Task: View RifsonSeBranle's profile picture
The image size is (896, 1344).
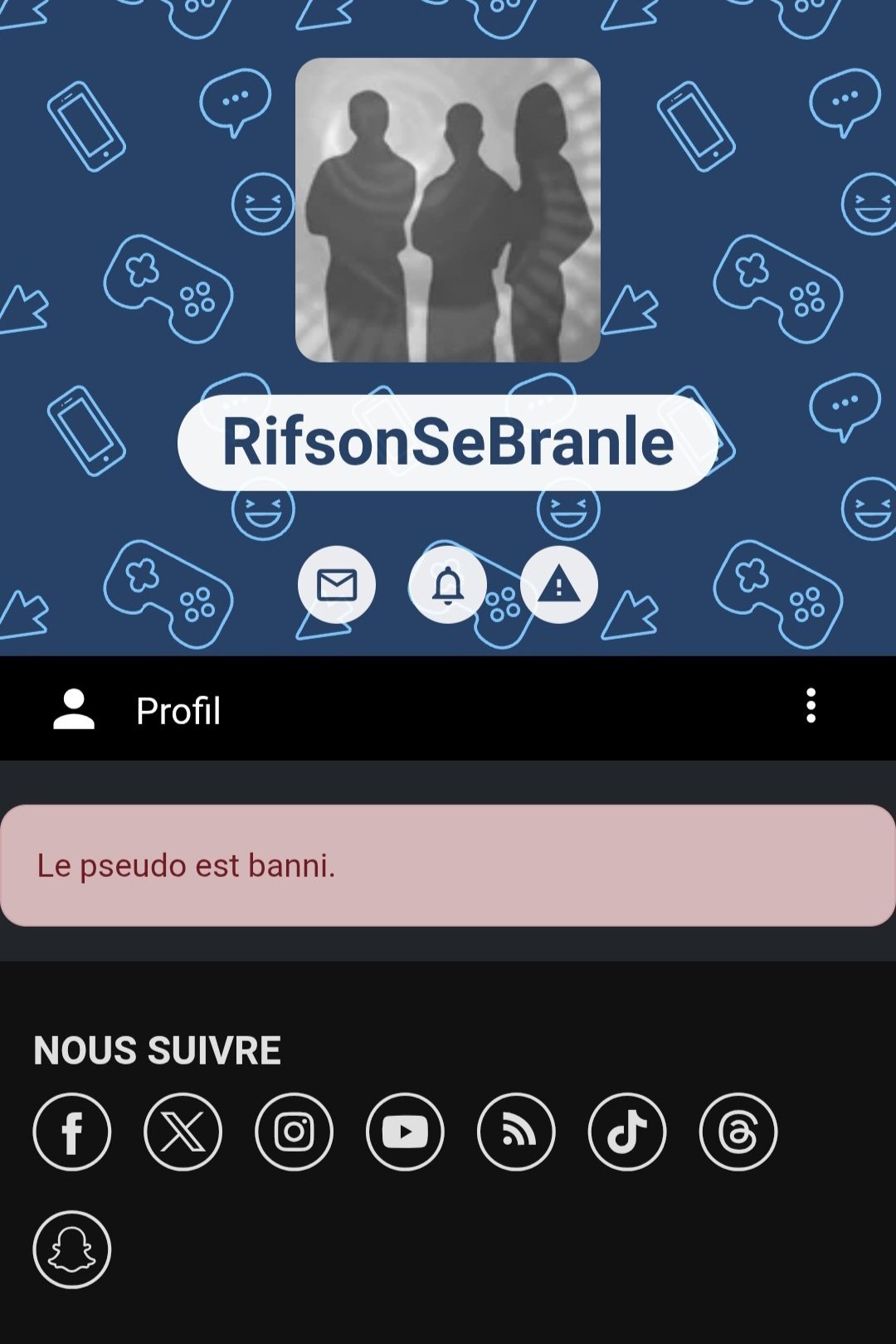Action: coord(448,210)
